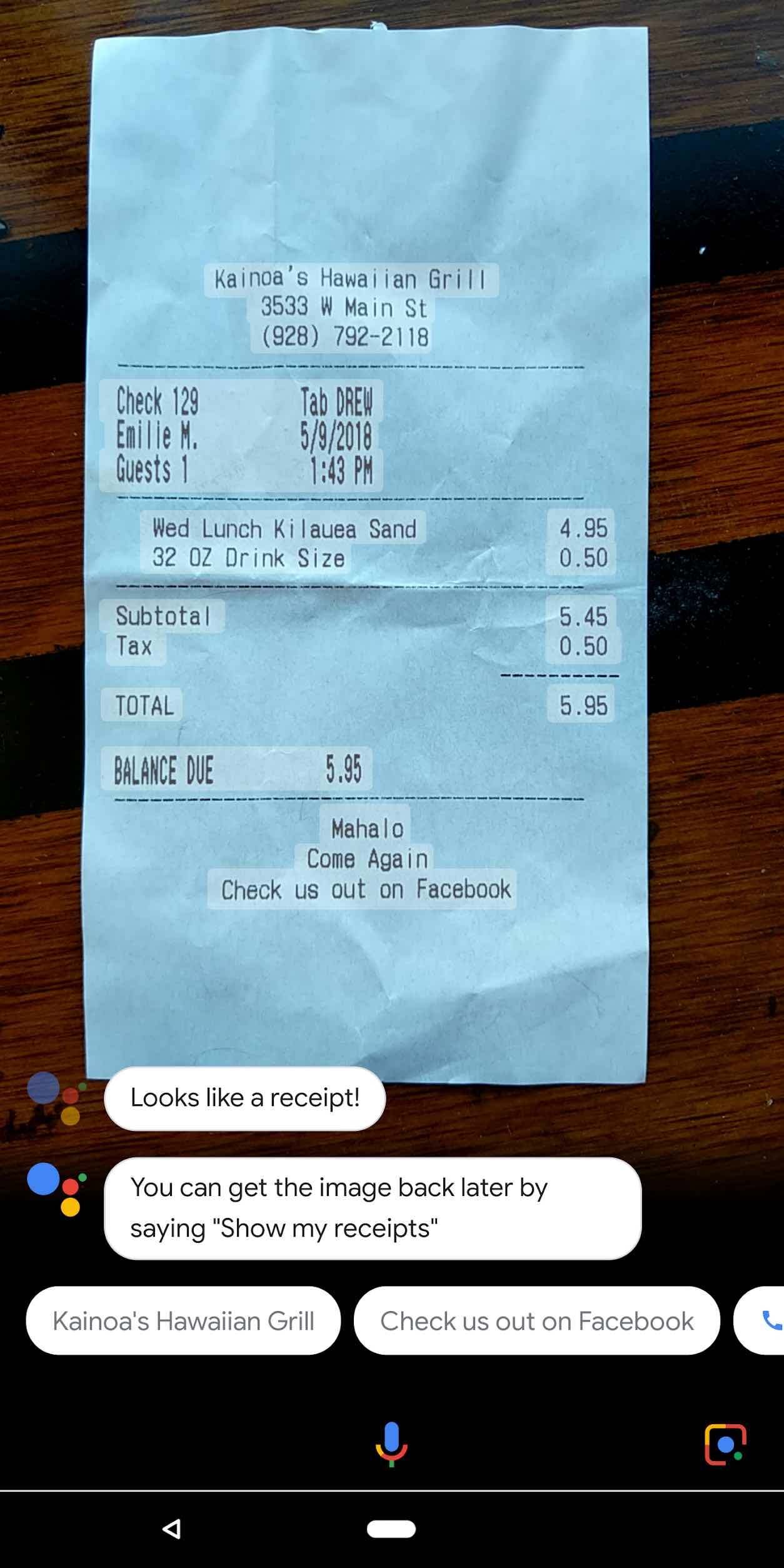Select the highlighted text 3533 W Main St
Viewport: 784px width, 1568px height.
[344, 308]
